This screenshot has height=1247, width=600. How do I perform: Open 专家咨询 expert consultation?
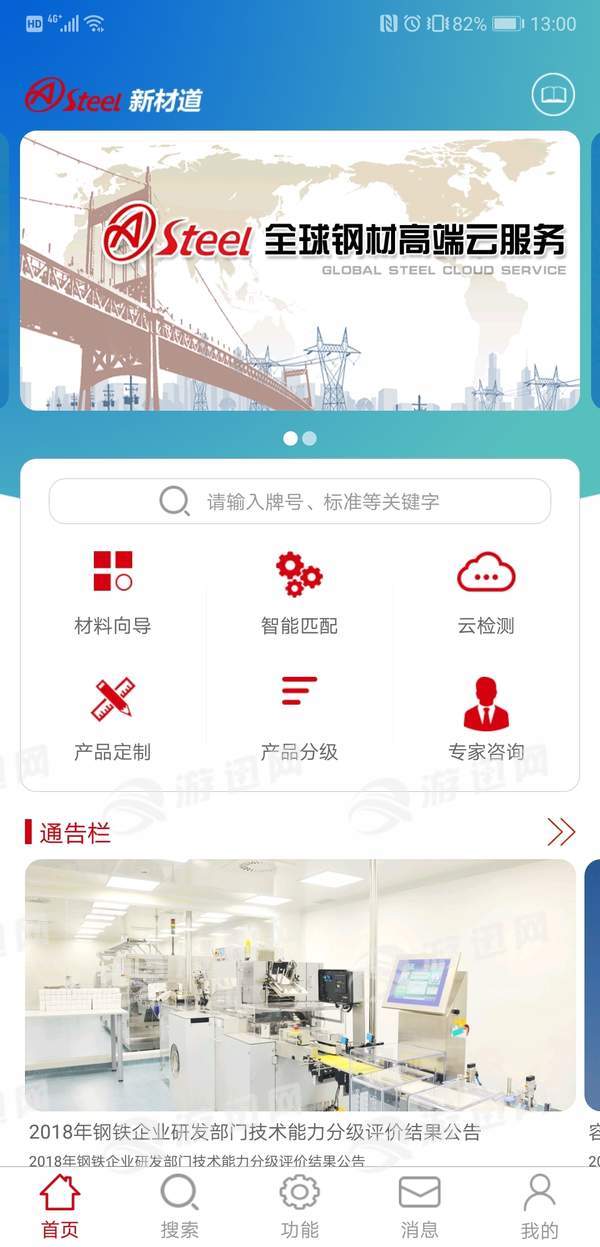tap(486, 717)
